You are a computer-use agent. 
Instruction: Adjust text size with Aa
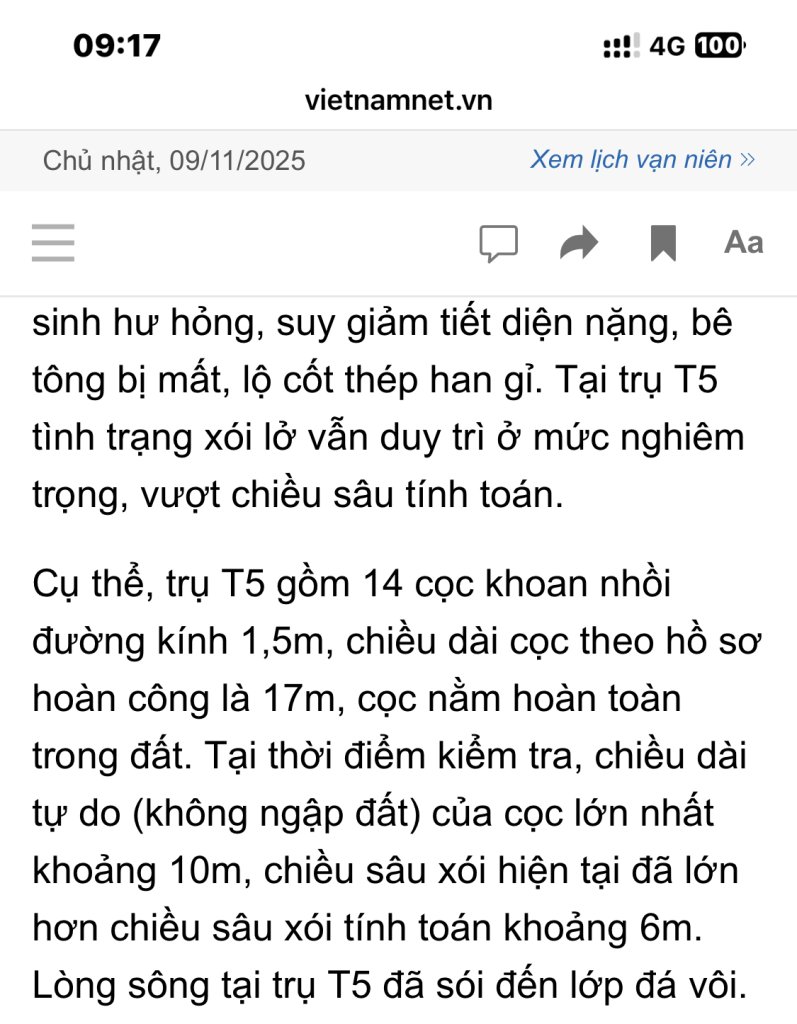pos(743,243)
